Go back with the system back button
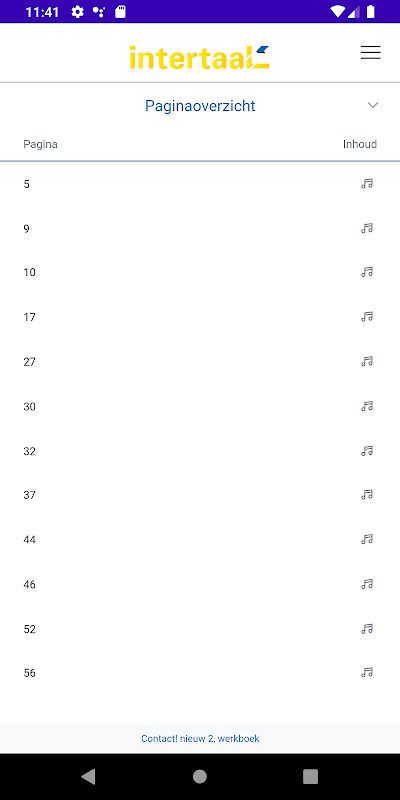The width and height of the screenshot is (400, 800). tap(88, 776)
